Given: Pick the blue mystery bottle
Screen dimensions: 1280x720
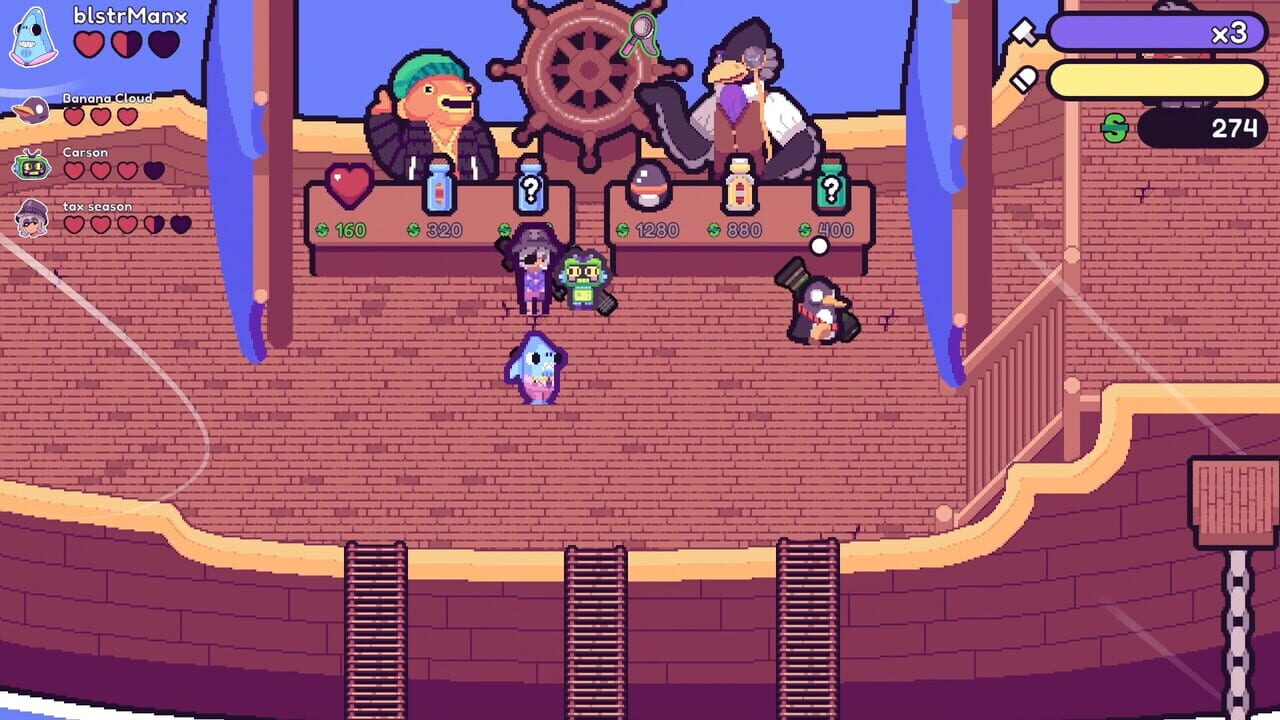Looking at the screenshot, I should [530, 188].
